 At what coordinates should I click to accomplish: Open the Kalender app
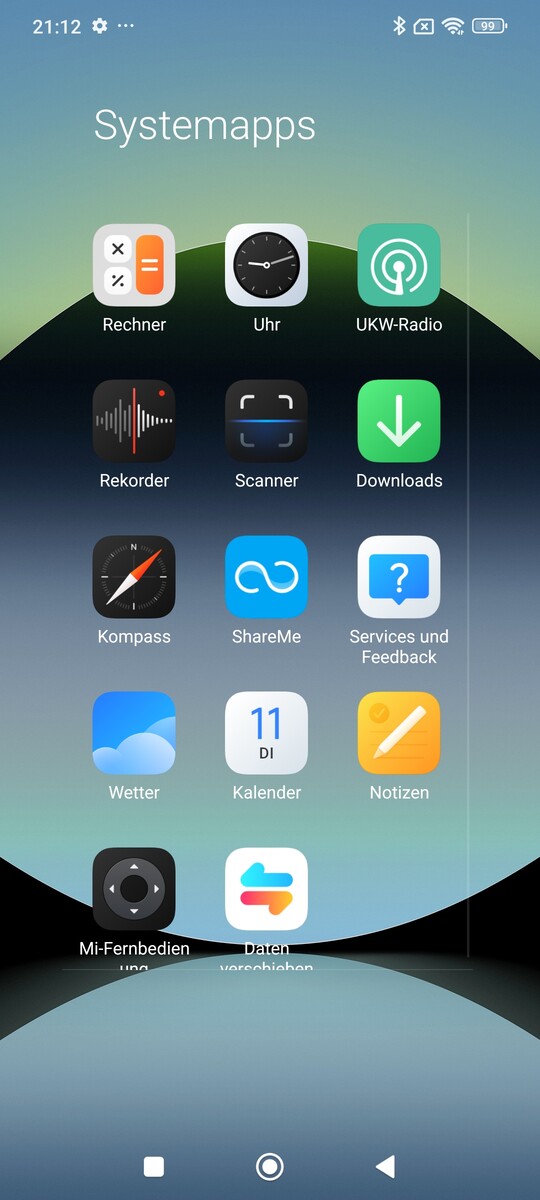[266, 733]
